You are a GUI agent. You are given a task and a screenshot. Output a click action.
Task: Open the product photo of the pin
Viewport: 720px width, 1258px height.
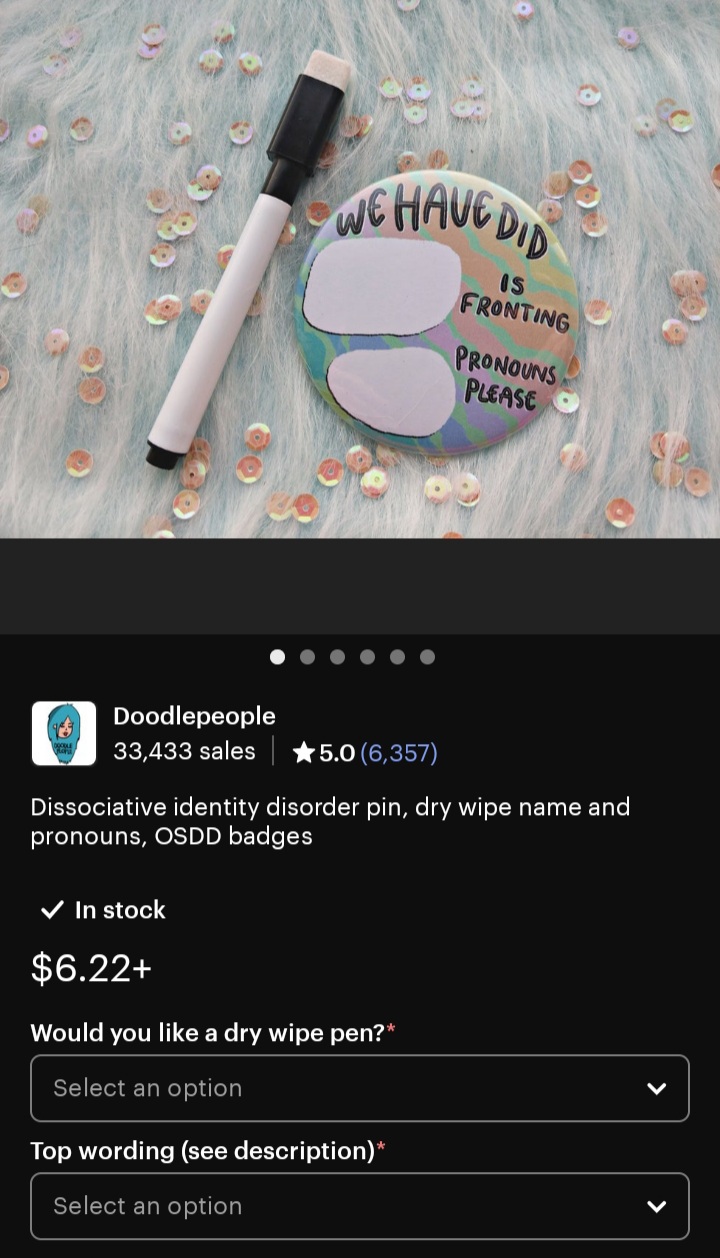pyautogui.click(x=360, y=269)
